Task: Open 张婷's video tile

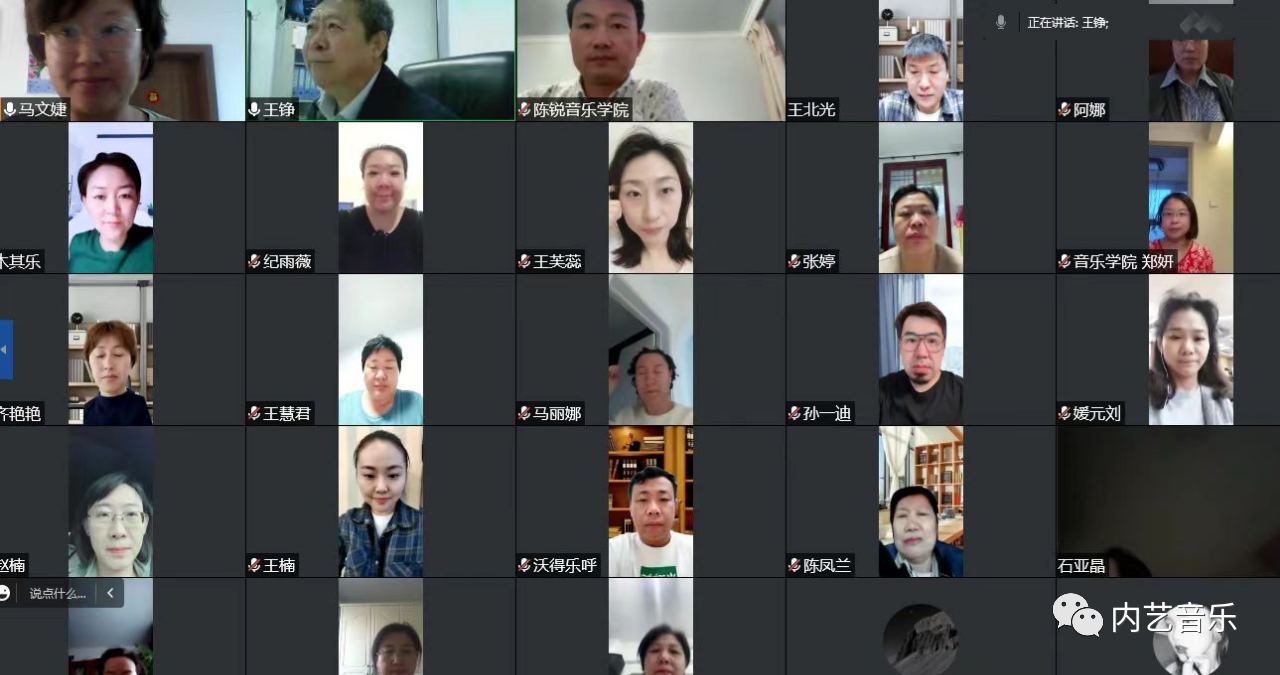Action: coord(920,198)
